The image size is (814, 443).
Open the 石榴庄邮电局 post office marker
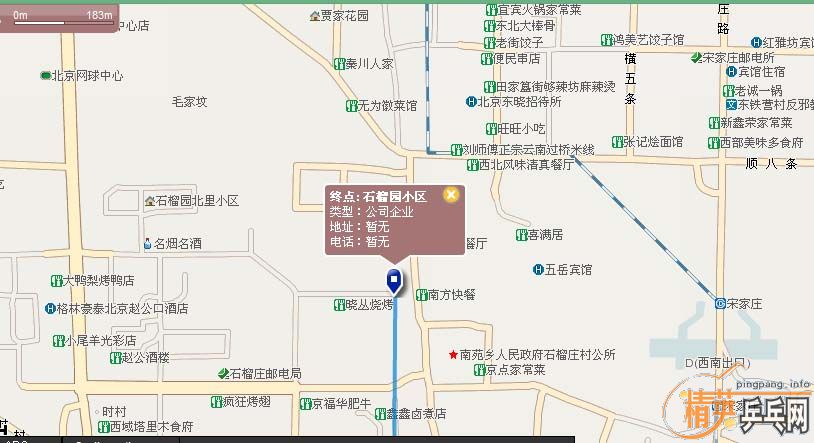click(222, 374)
